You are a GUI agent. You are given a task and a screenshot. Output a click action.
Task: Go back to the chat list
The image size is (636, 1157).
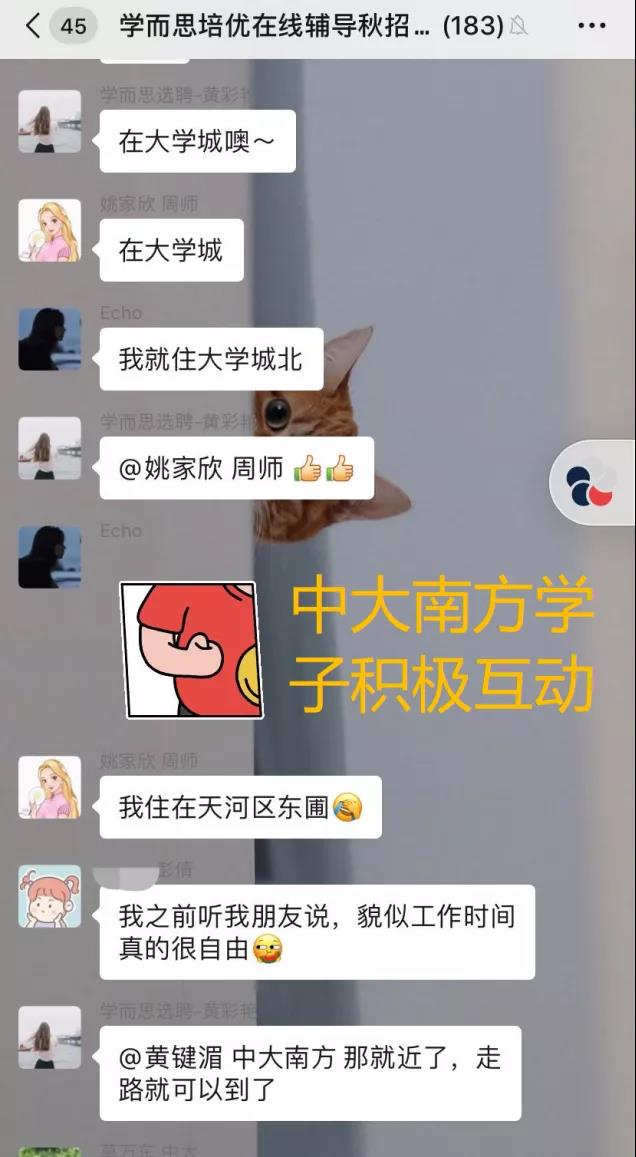(x=34, y=26)
